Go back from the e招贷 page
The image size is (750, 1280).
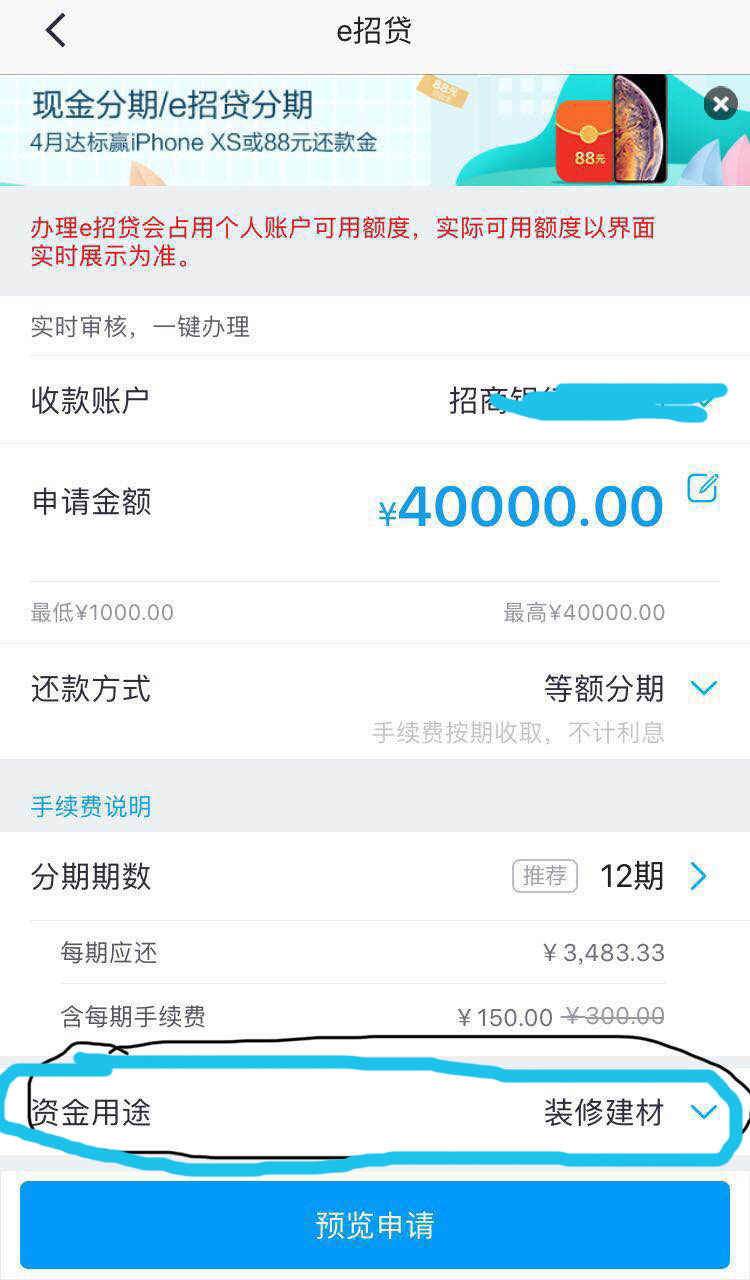(x=55, y=31)
